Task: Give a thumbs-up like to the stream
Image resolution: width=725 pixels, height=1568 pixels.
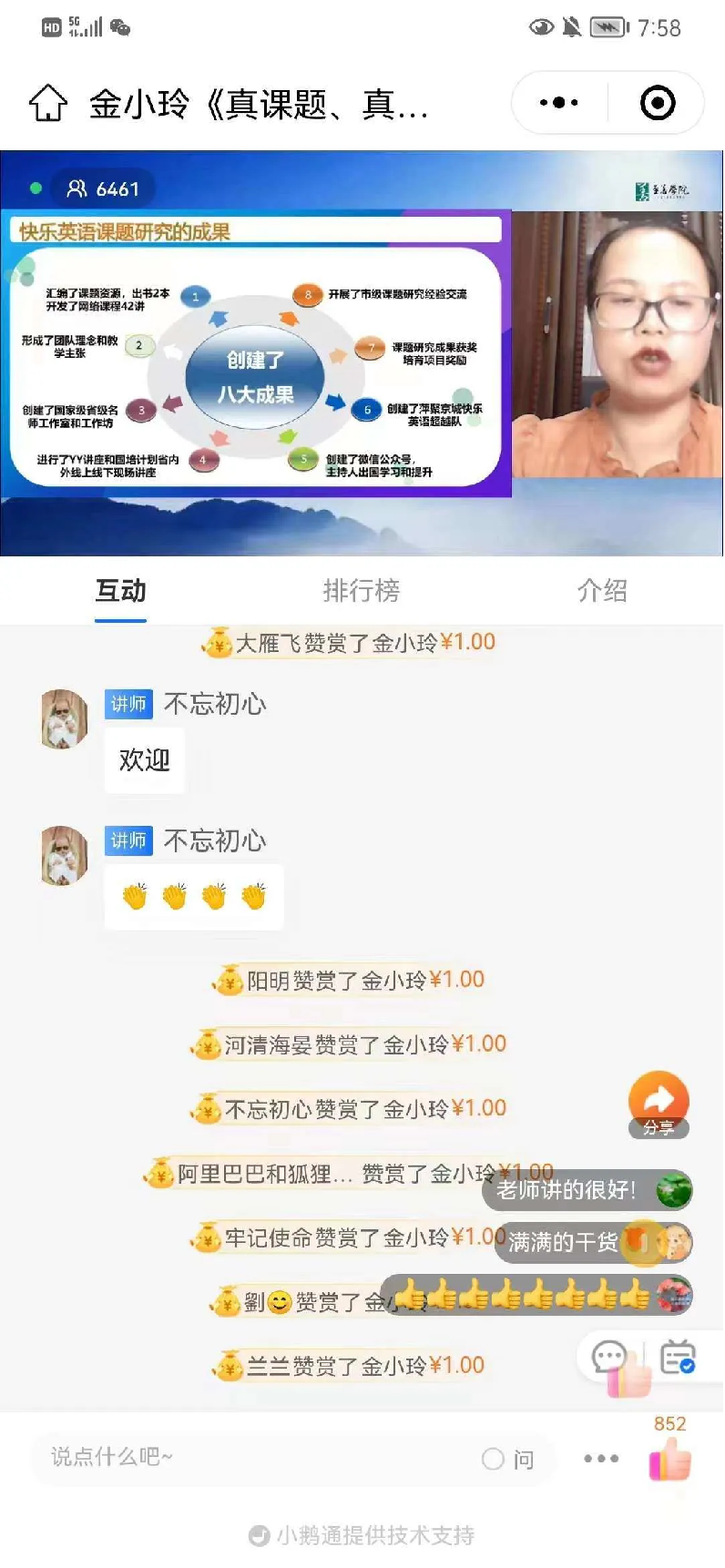Action: [670, 1460]
